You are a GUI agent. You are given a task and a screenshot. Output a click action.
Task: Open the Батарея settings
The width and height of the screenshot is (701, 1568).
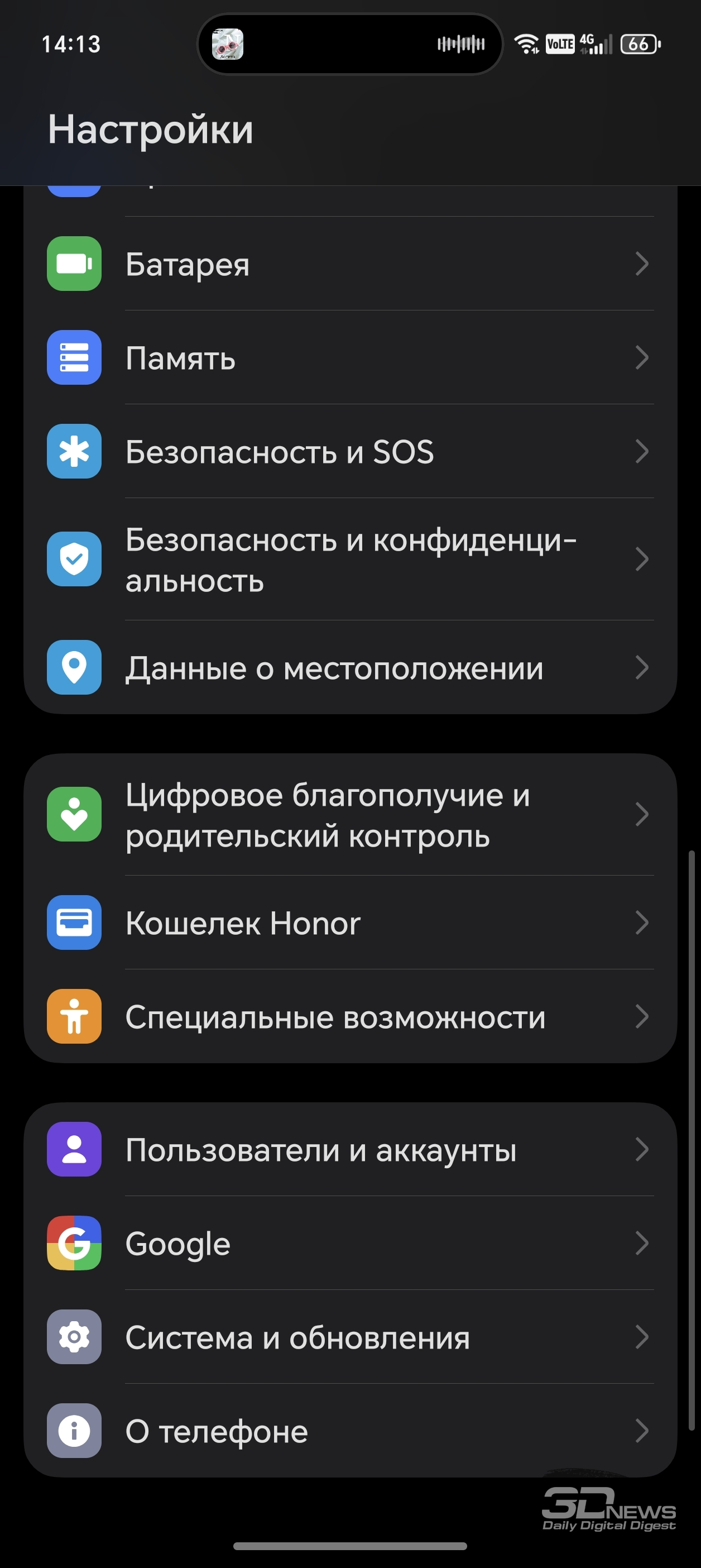click(350, 264)
